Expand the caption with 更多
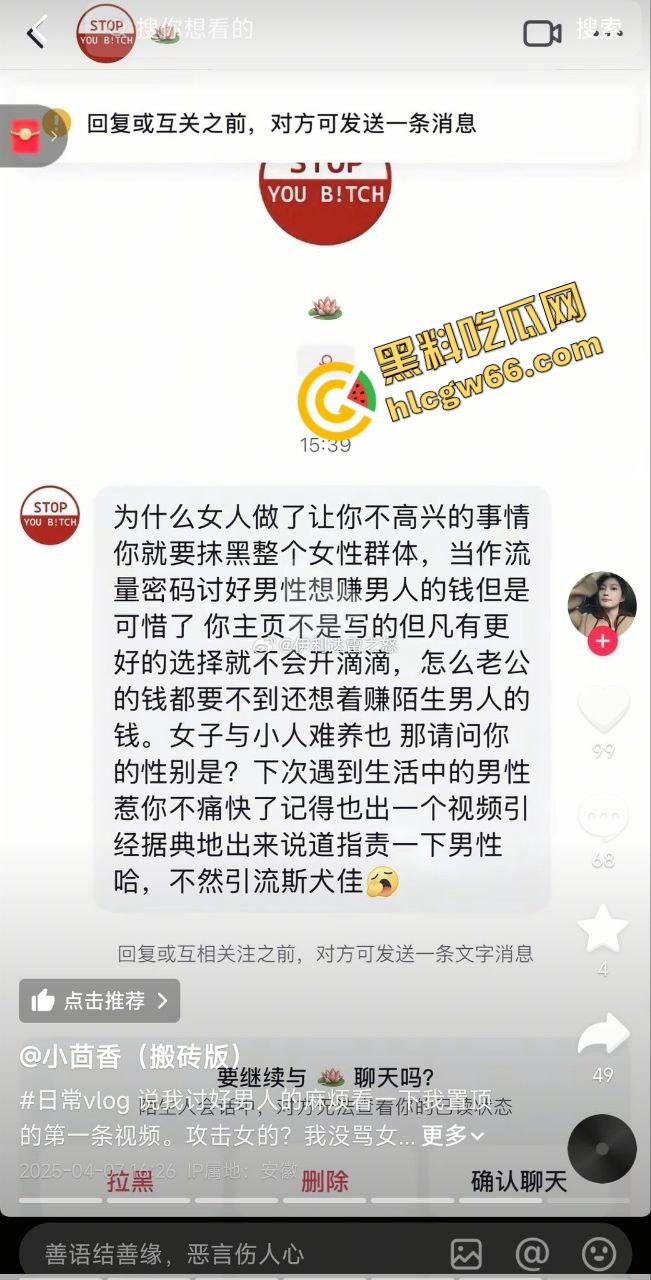Screen dimensions: 651x1280 point(452,1135)
